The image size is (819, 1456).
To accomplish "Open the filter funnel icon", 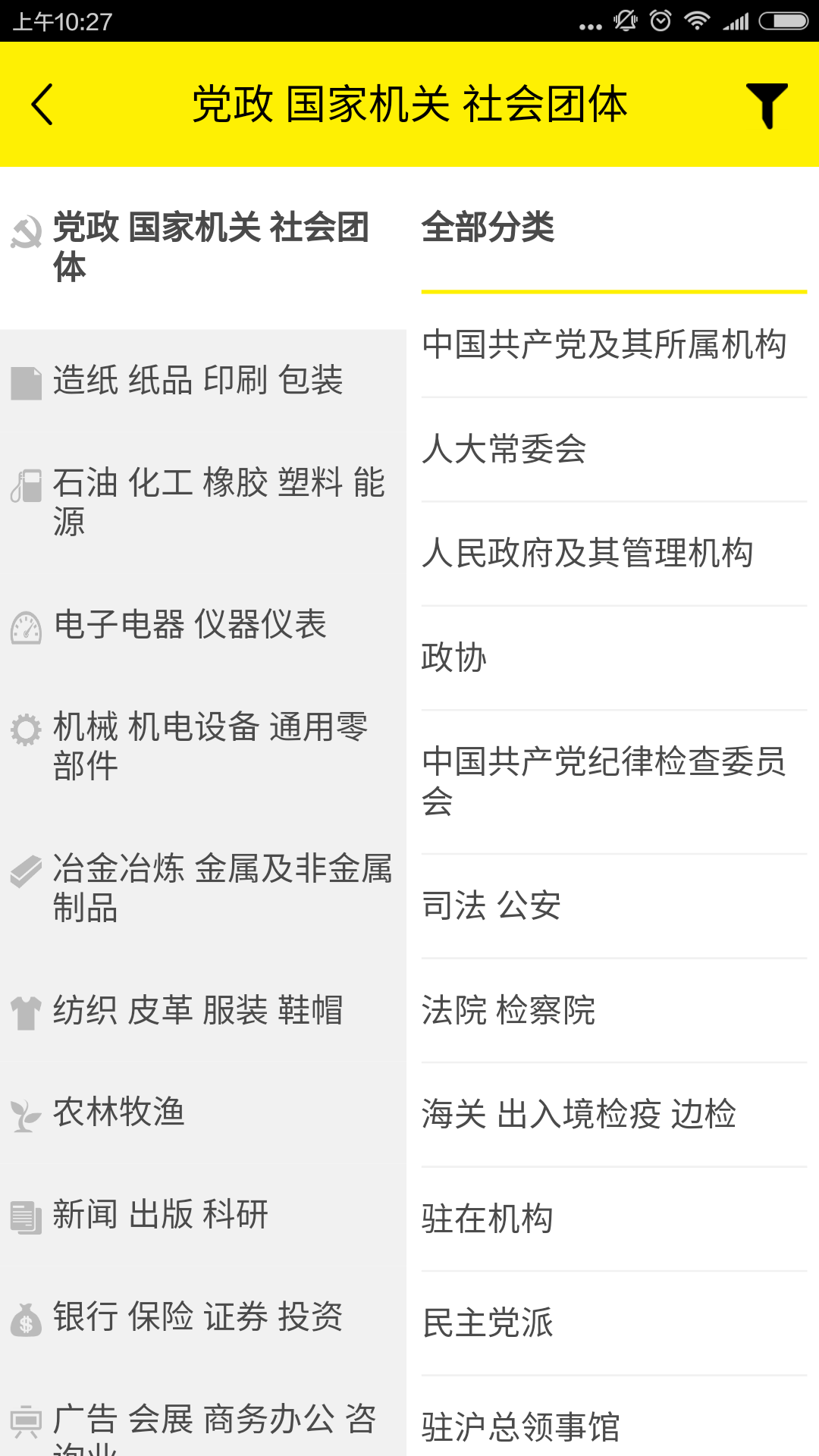I will point(767,105).
